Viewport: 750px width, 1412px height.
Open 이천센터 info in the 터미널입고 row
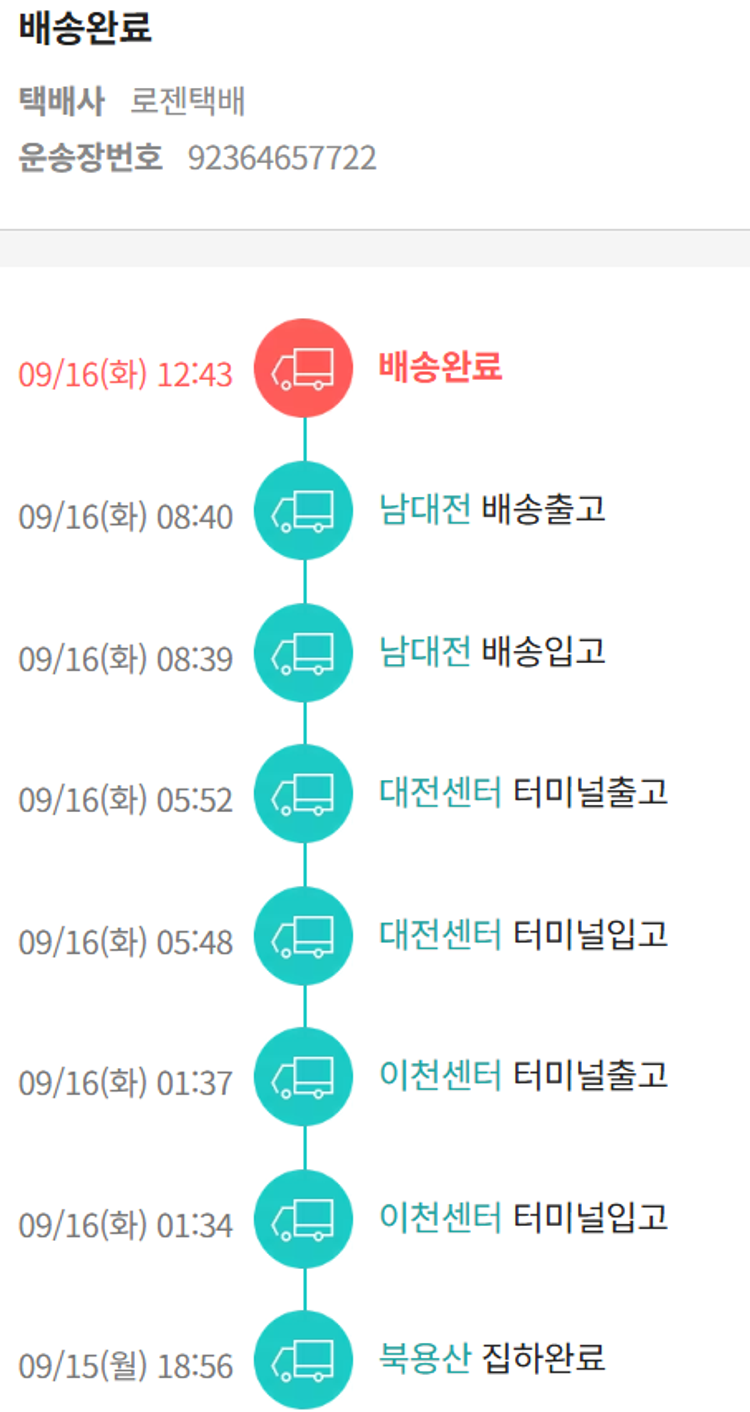tap(440, 1218)
